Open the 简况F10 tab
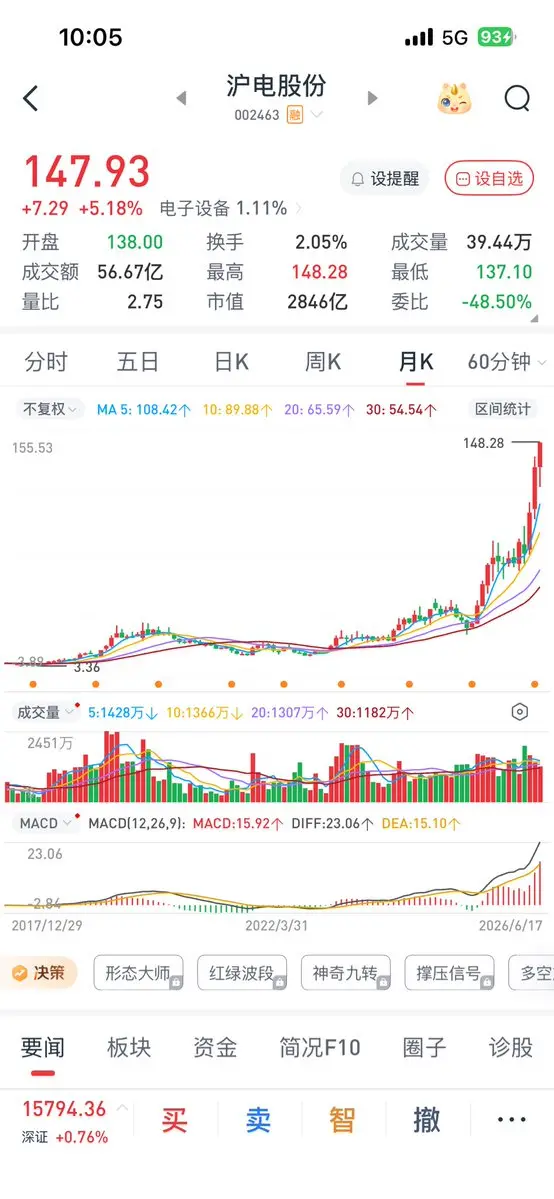 point(320,1048)
